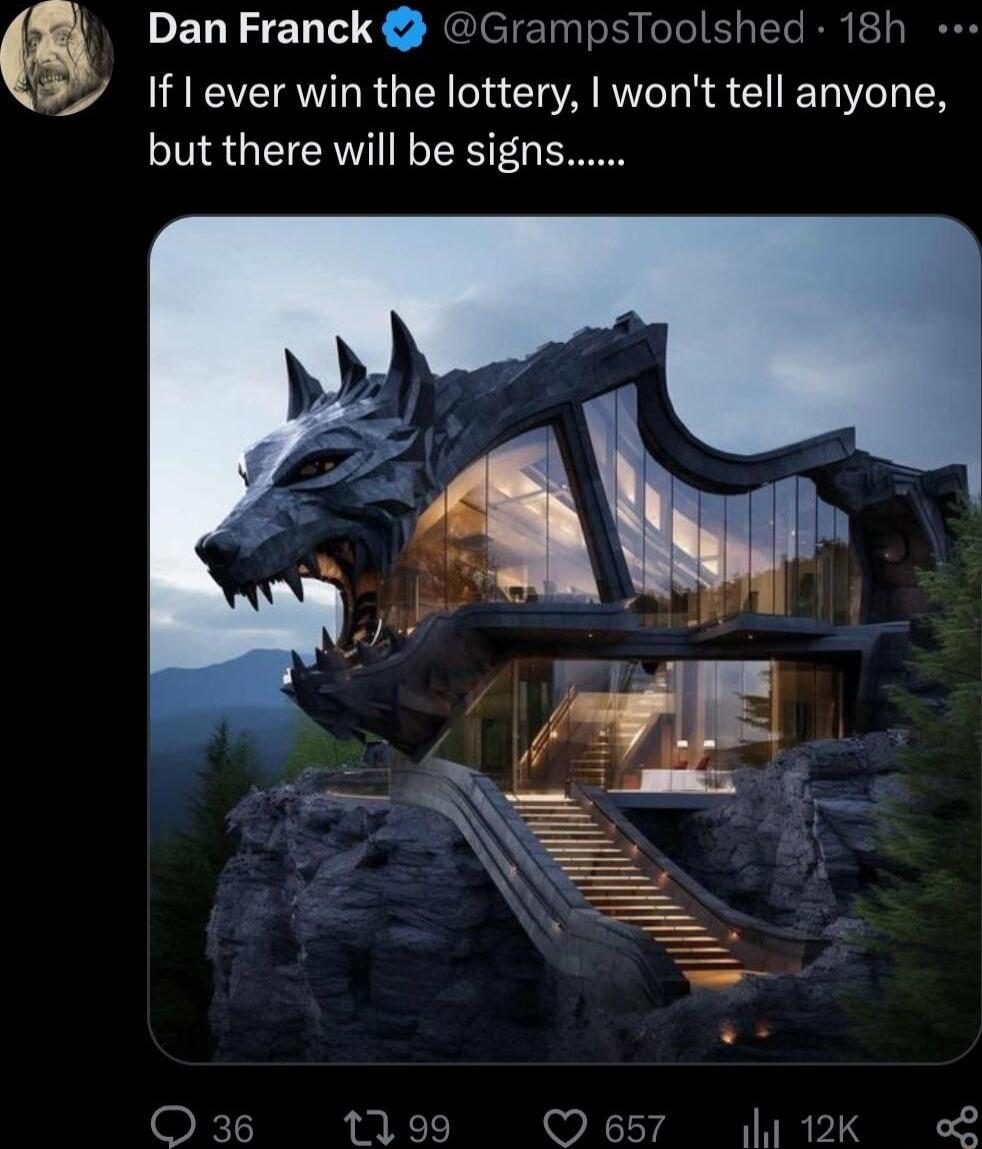Open the tweet's view analytics

point(762,1129)
